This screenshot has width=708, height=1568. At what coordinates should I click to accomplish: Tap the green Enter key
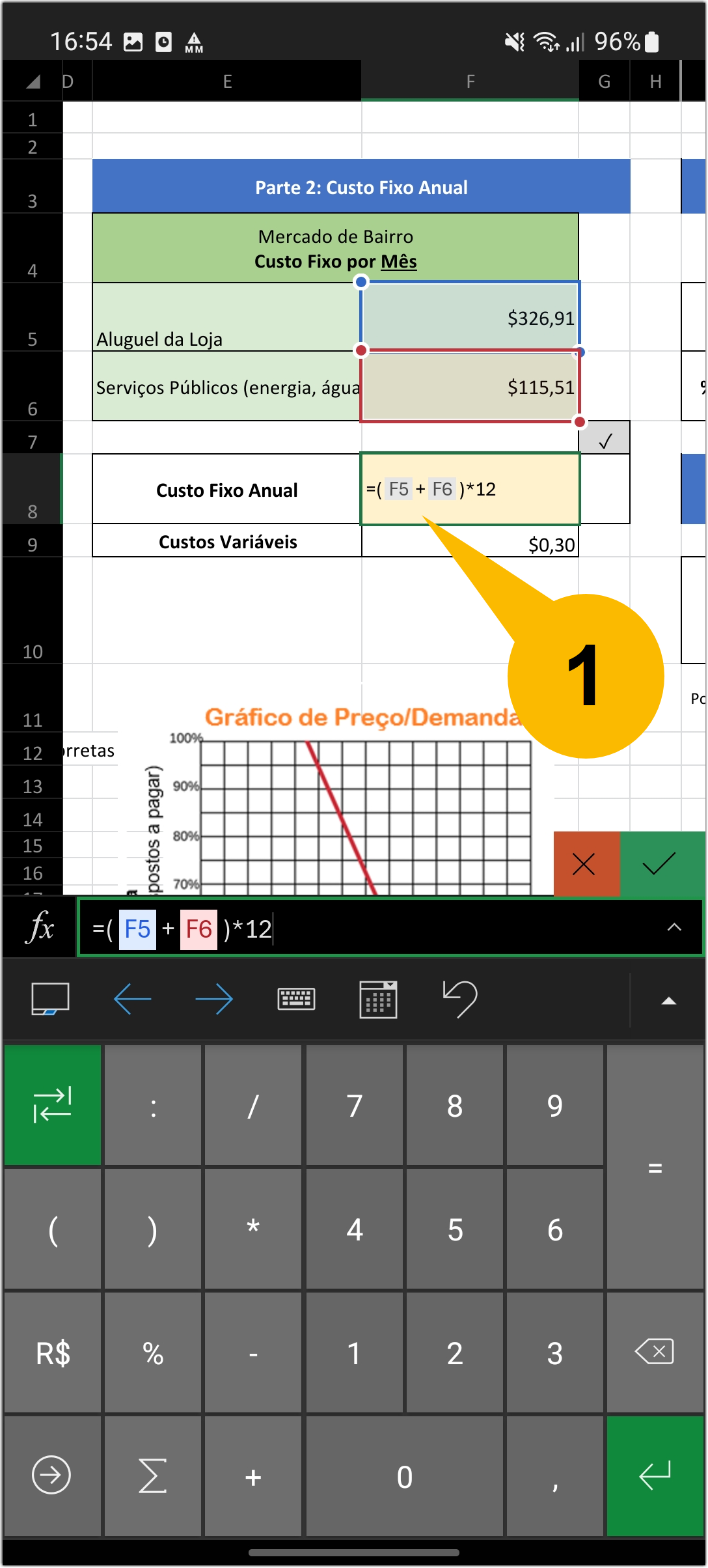pyautogui.click(x=655, y=1476)
